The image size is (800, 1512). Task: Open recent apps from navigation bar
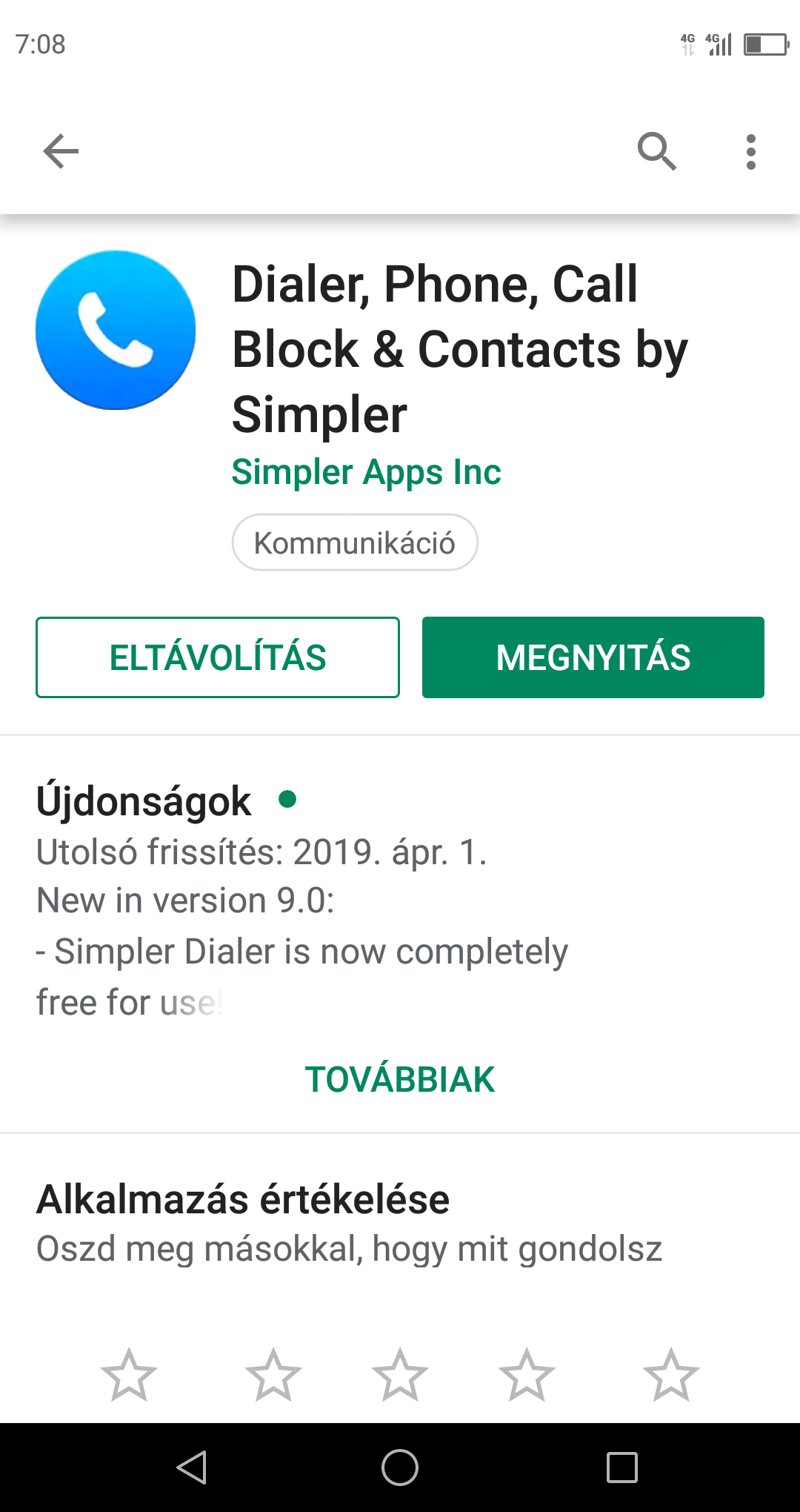[x=622, y=1468]
